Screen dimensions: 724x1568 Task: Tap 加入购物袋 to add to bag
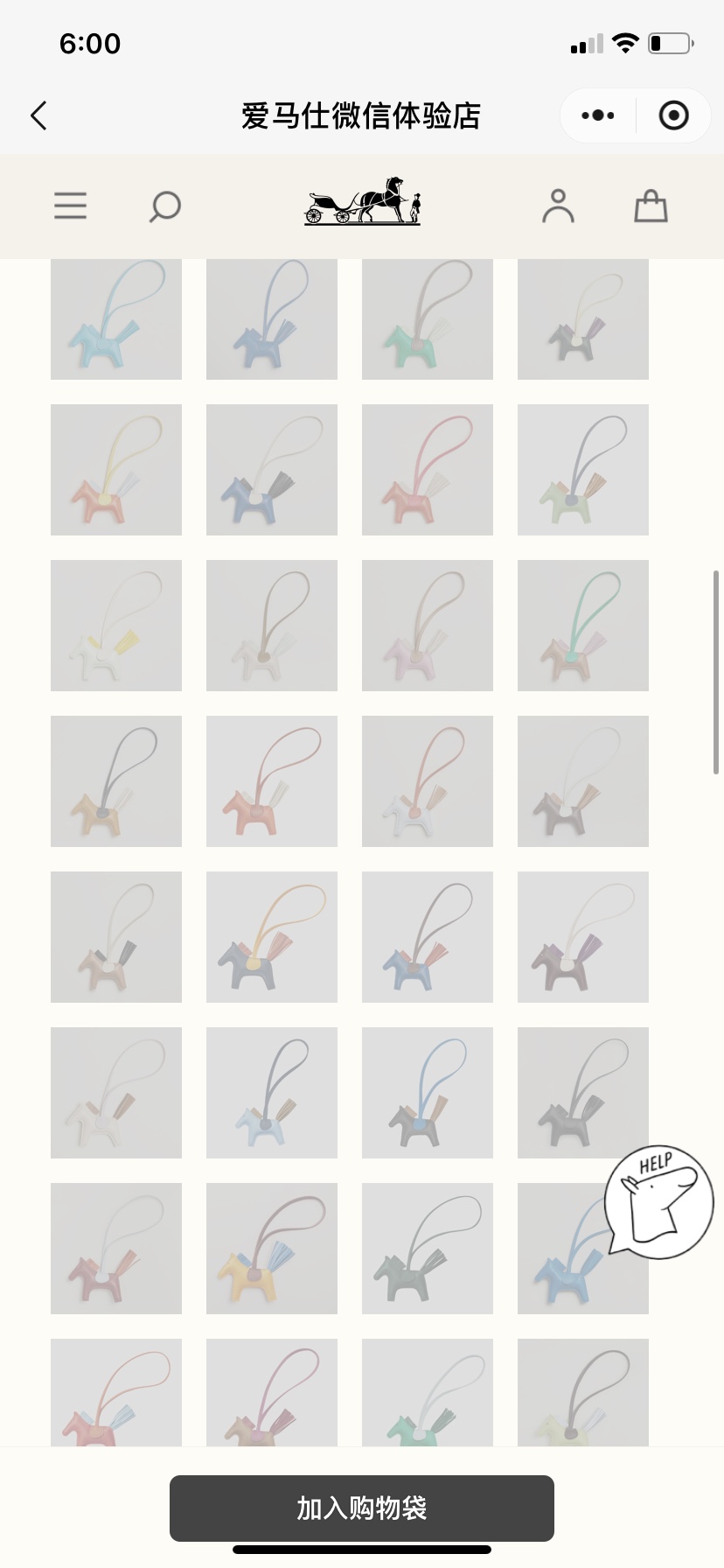362,1508
